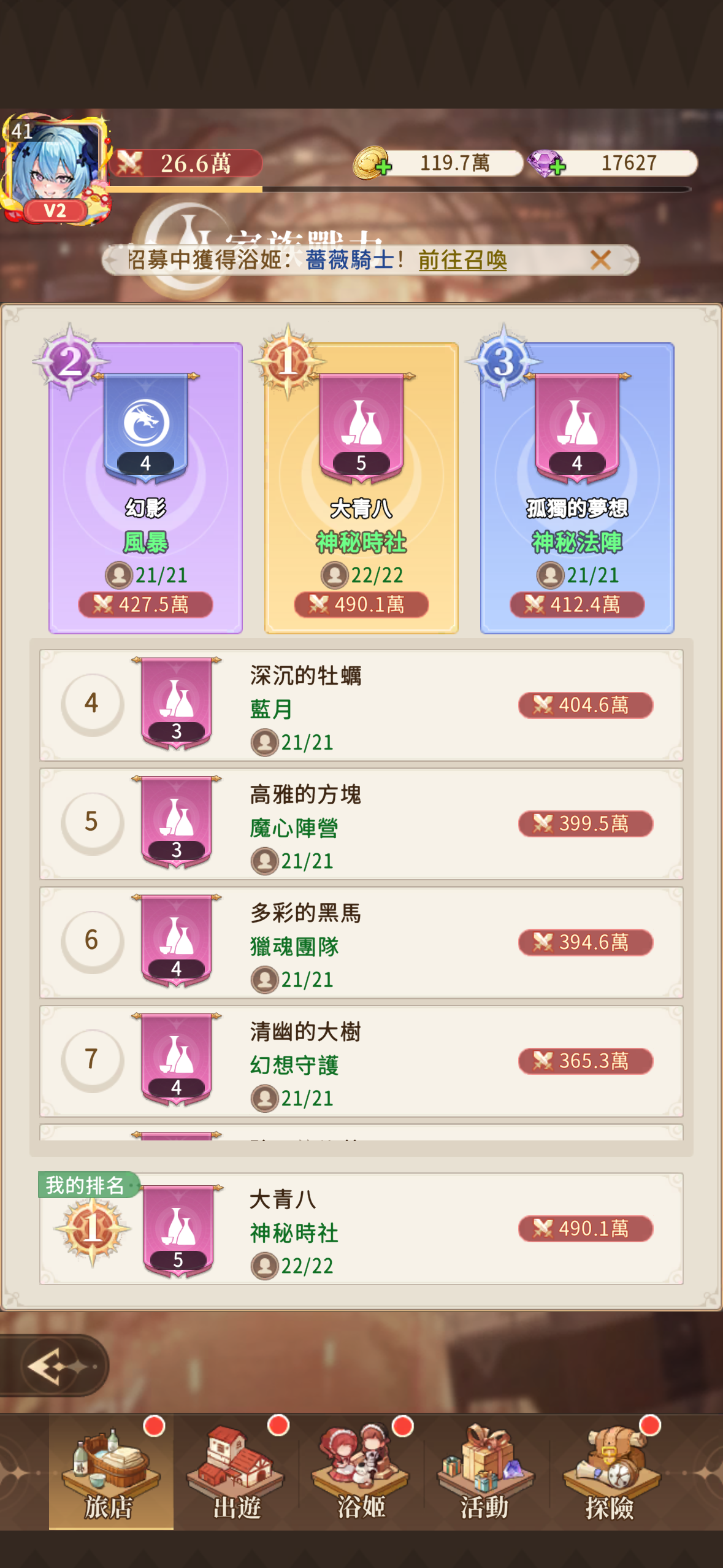
Task: View rank 5 family 高雅的方塊
Action: click(361, 823)
